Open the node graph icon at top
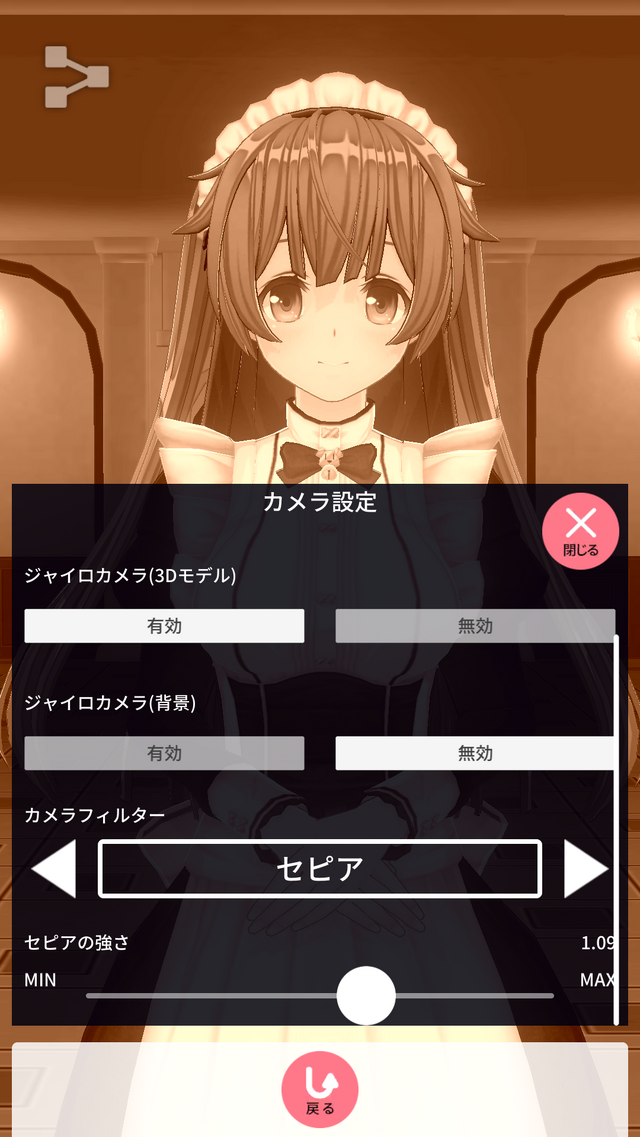 click(x=76, y=76)
